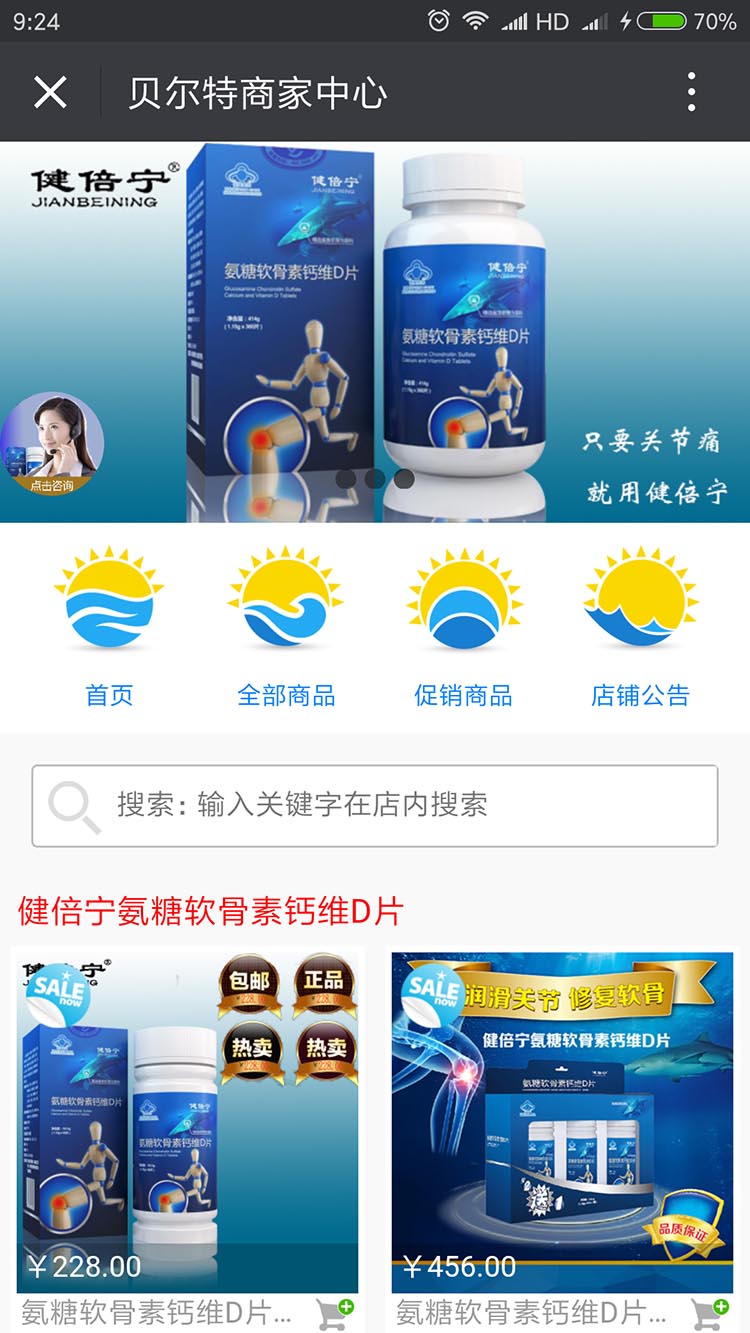Select the middle carousel indicator dot

coord(375,478)
